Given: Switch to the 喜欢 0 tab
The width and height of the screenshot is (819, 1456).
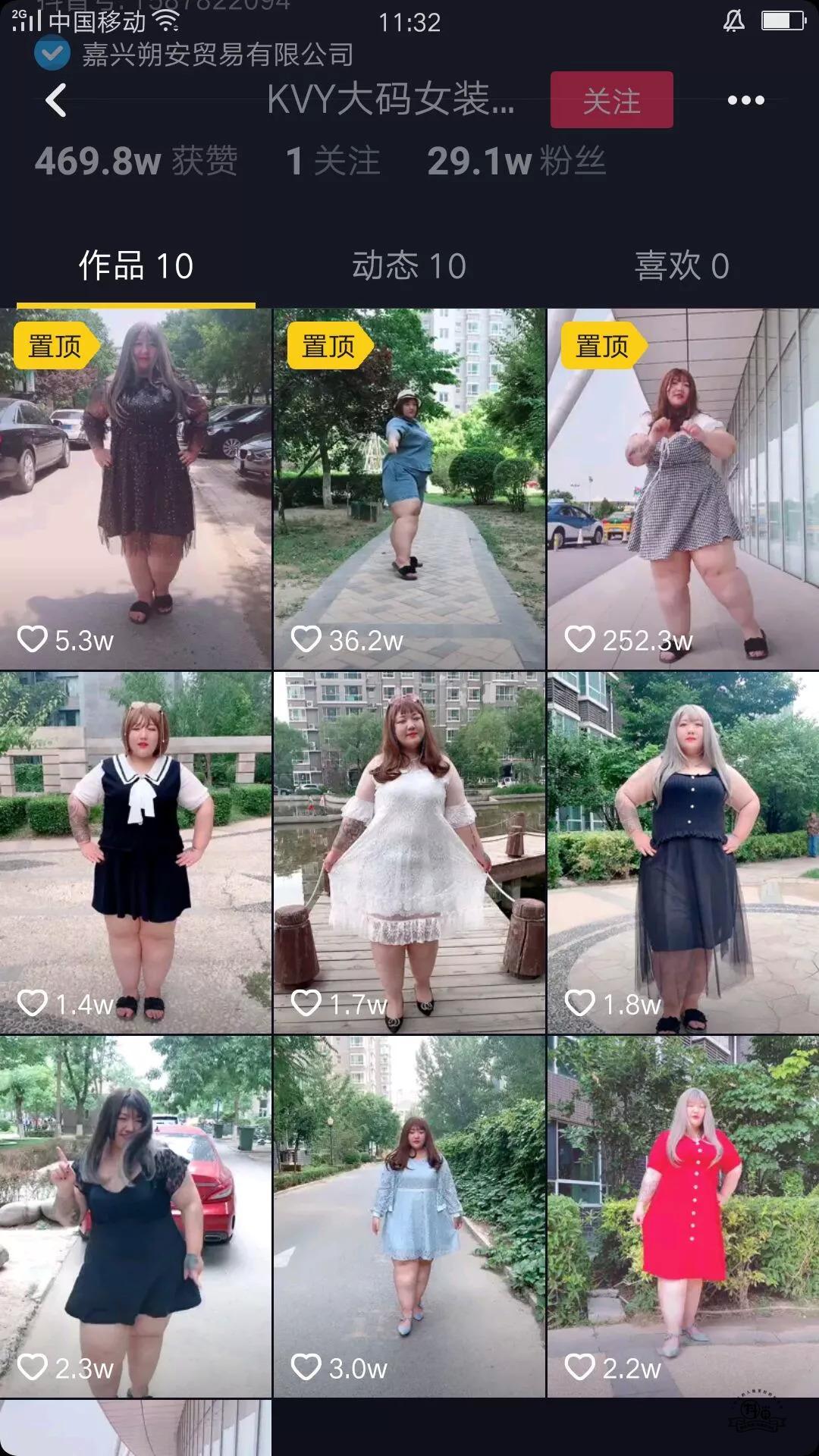Looking at the screenshot, I should [x=681, y=266].
